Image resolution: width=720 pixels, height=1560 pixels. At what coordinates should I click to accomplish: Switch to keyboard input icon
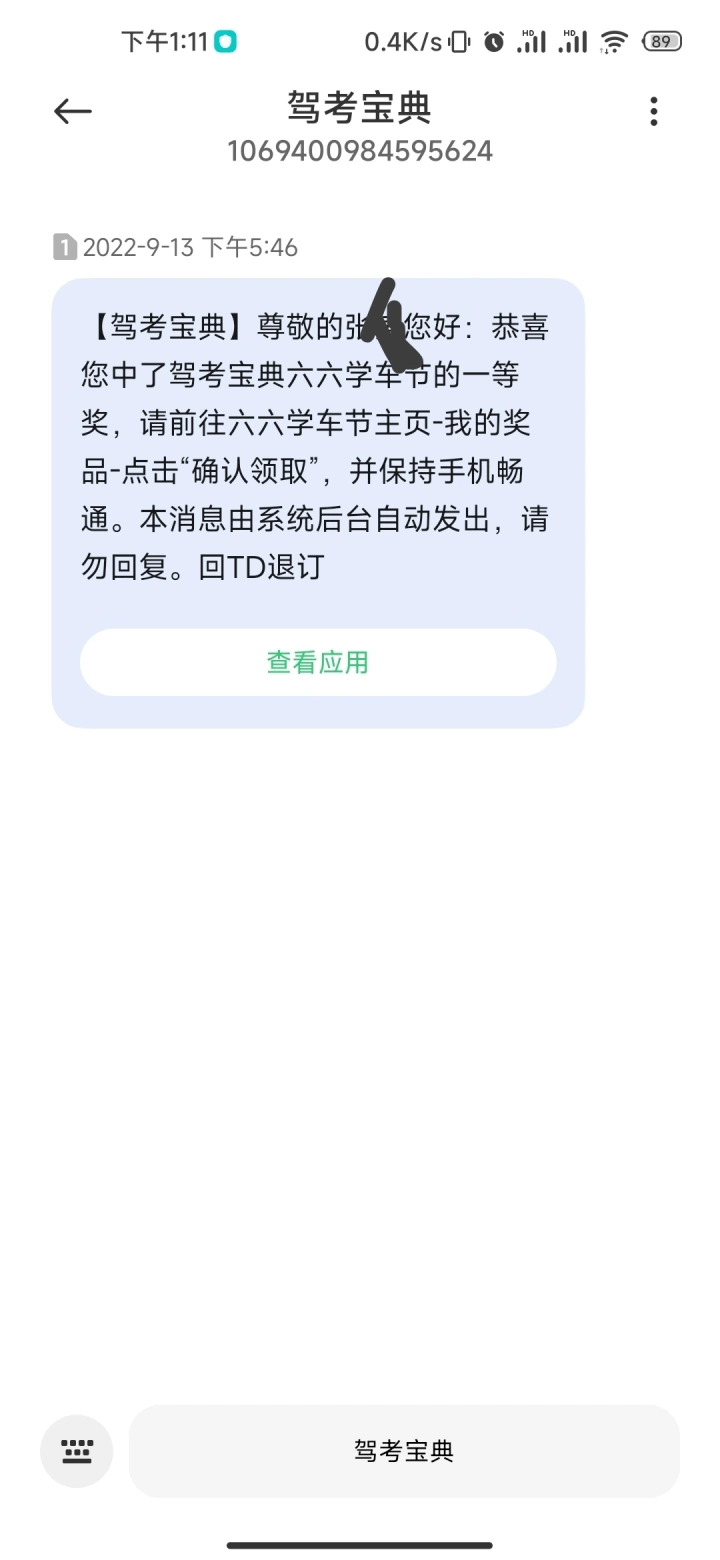77,1451
